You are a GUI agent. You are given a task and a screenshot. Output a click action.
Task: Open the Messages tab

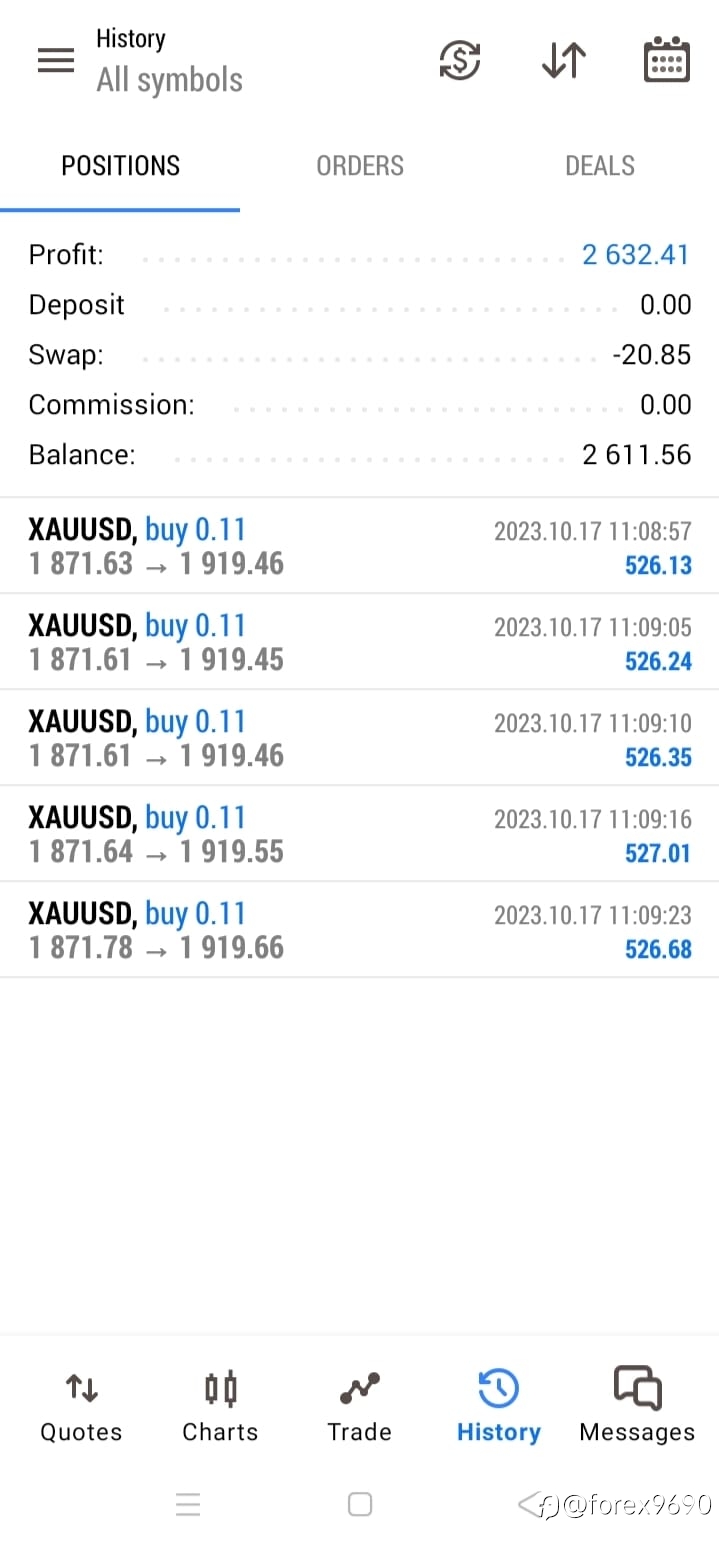click(x=637, y=1406)
